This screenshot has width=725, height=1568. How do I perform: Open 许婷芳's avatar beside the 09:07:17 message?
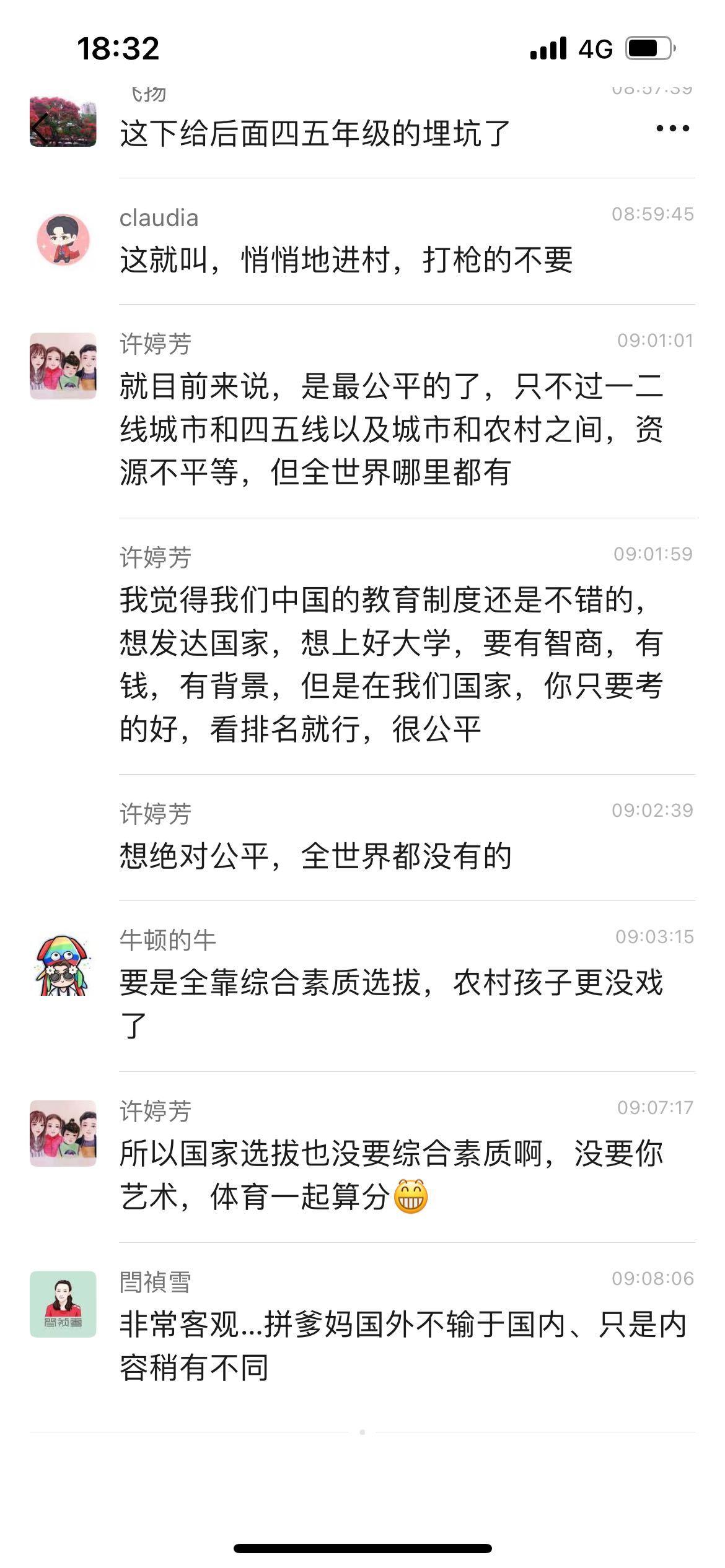pyautogui.click(x=63, y=1133)
